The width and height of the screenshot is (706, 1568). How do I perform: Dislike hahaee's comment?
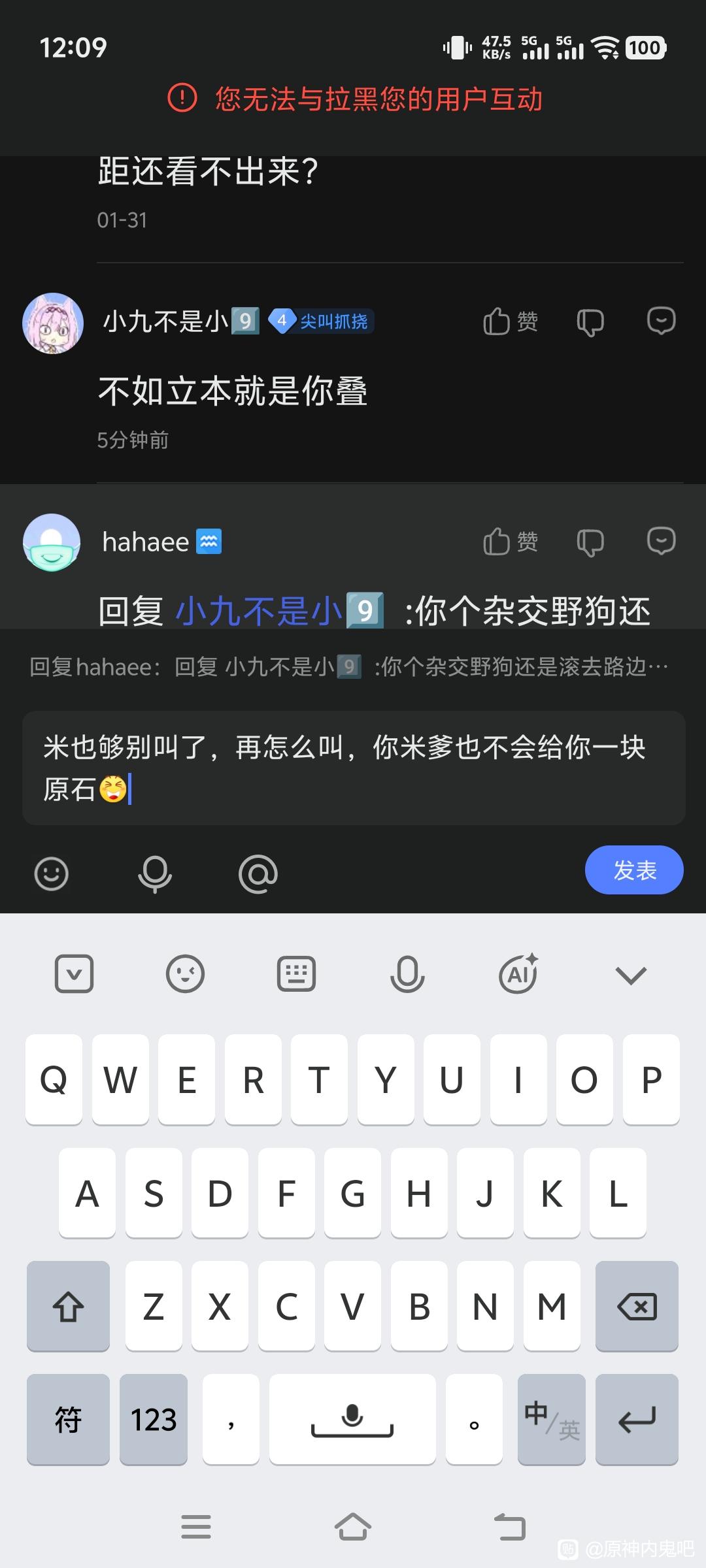(590, 542)
